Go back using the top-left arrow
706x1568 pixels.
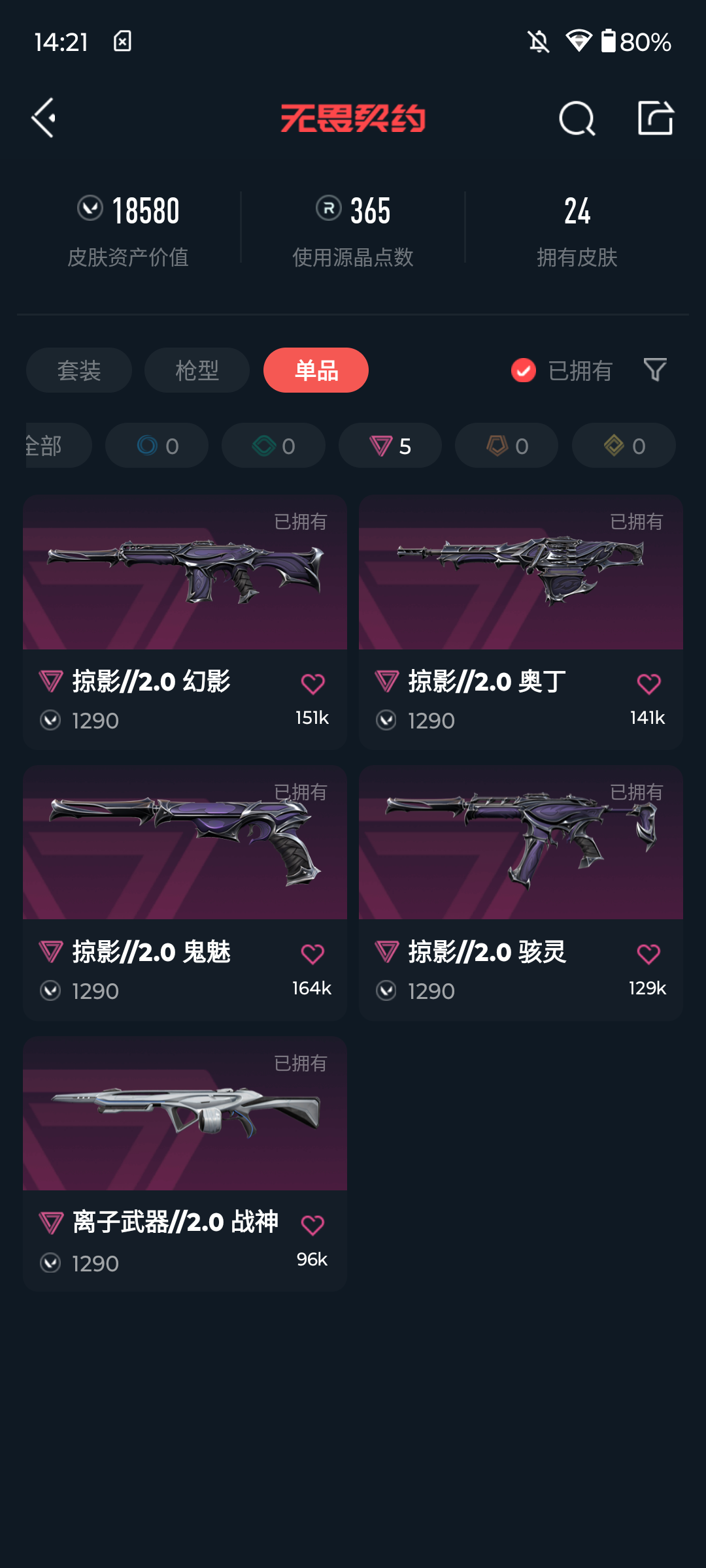(44, 118)
